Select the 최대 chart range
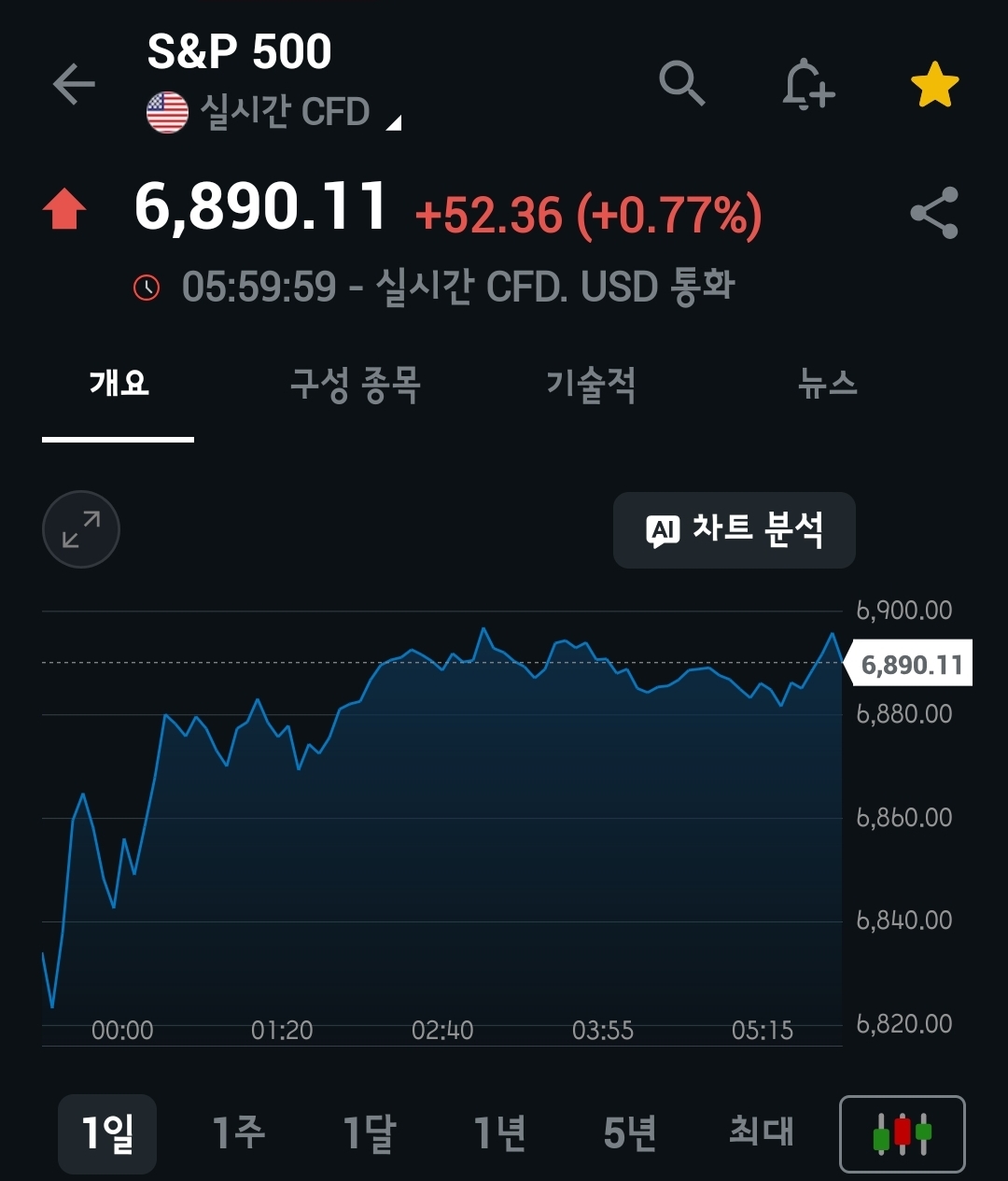Image resolution: width=1008 pixels, height=1181 pixels. click(761, 1133)
